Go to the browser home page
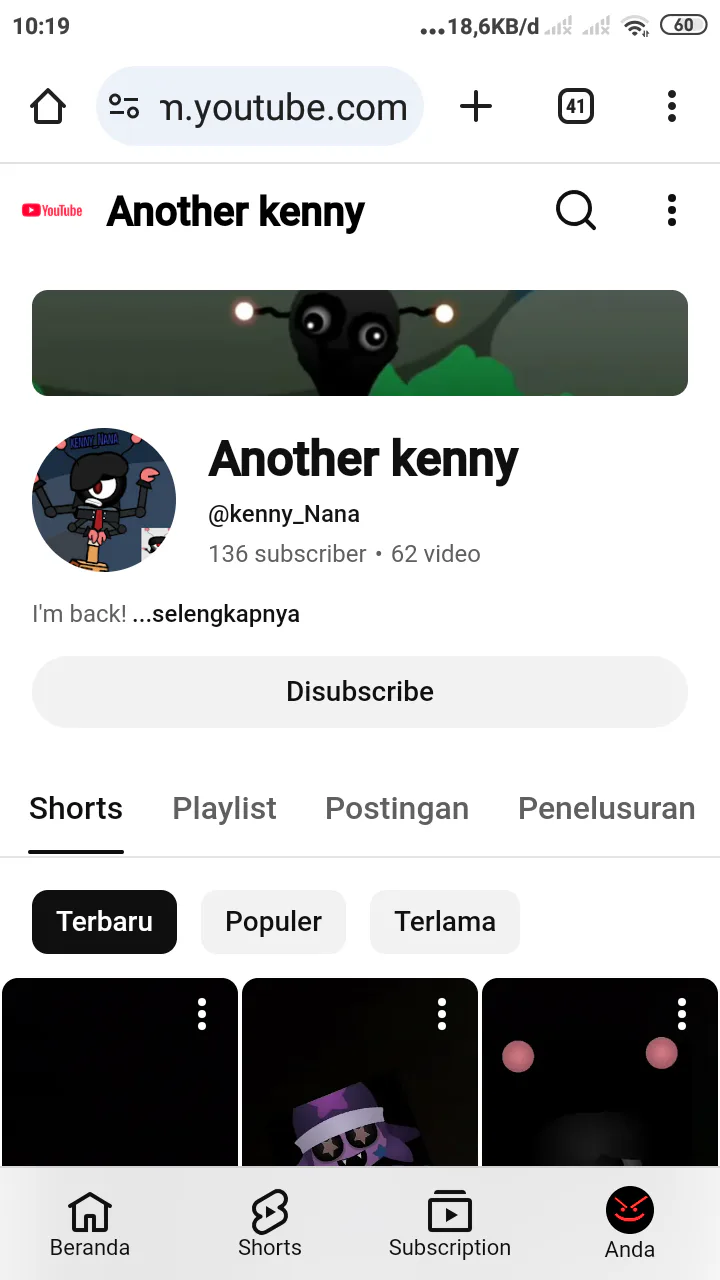This screenshot has height=1280, width=720. click(x=48, y=106)
